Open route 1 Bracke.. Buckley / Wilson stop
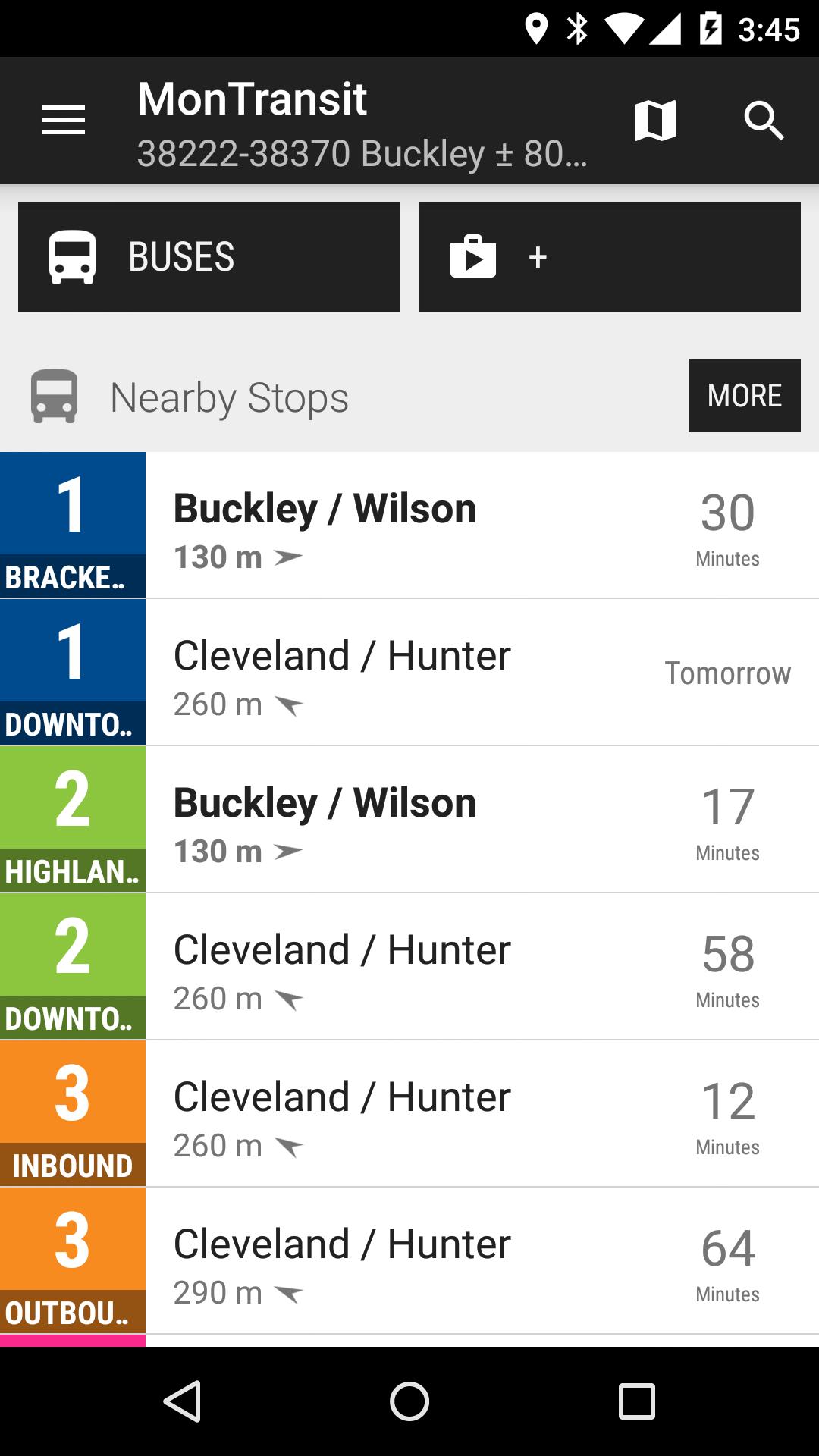The height and width of the screenshot is (1456, 819). (409, 525)
